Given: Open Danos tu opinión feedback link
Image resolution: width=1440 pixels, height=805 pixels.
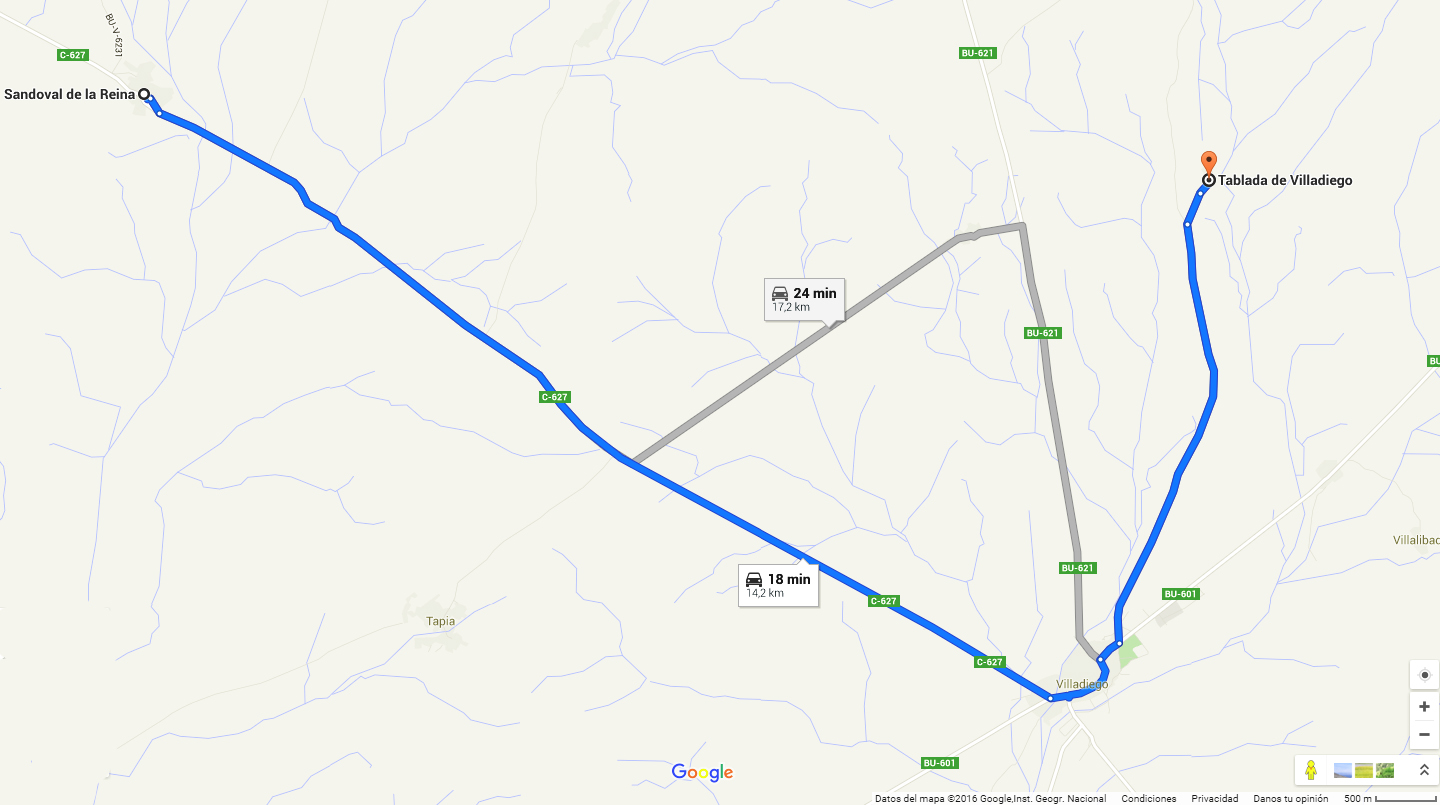Looking at the screenshot, I should coord(1290,798).
